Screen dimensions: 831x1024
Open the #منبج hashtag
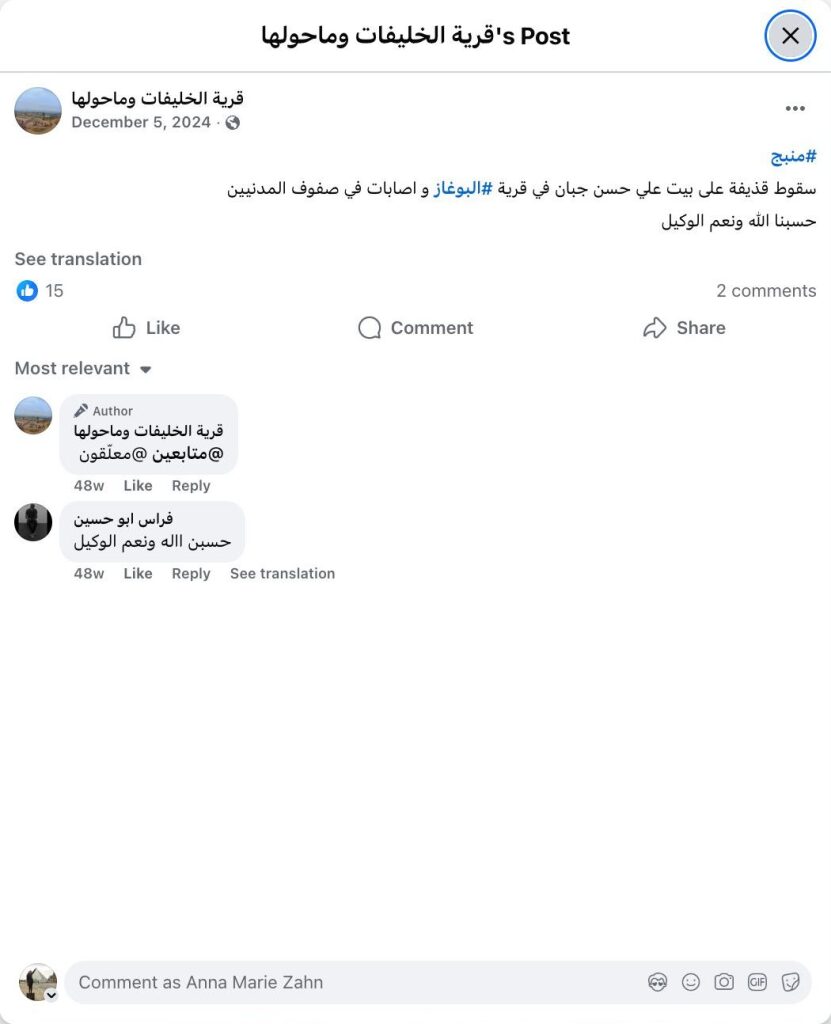pos(793,157)
